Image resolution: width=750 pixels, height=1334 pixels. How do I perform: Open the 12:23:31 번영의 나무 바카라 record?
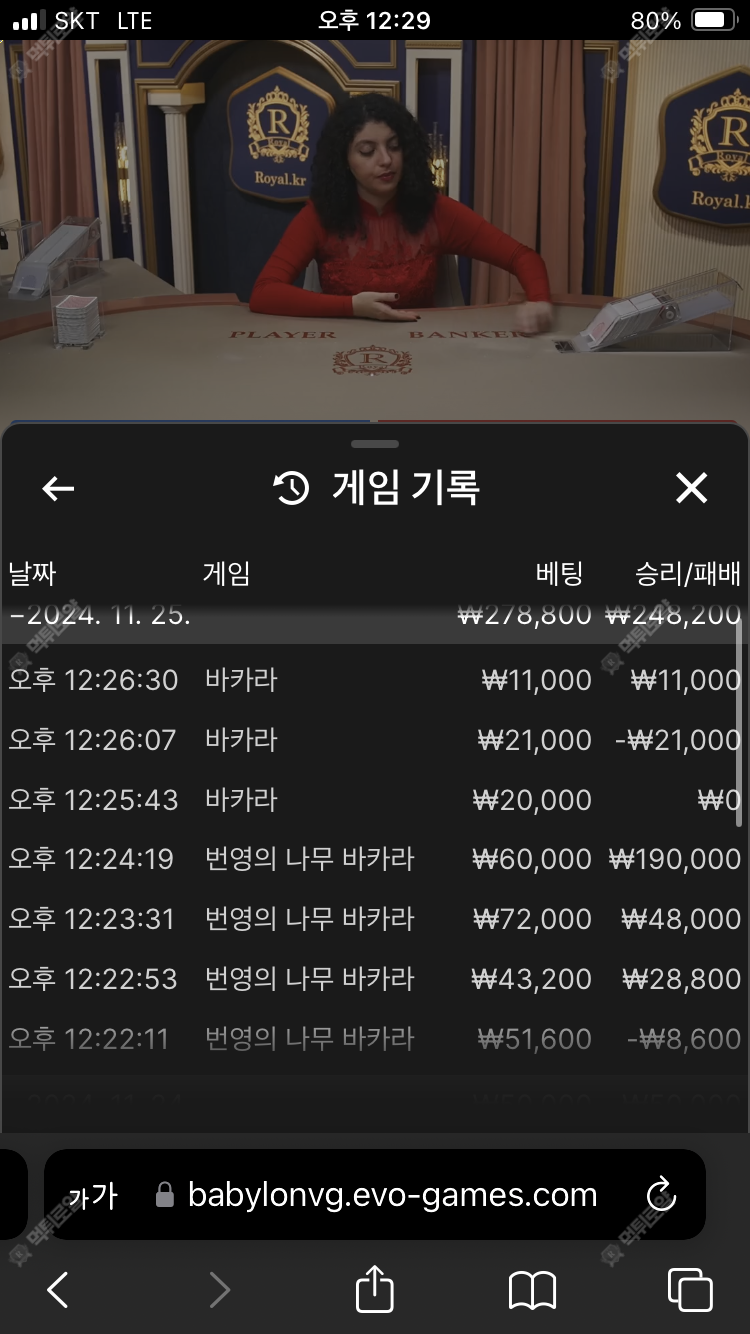[374, 919]
